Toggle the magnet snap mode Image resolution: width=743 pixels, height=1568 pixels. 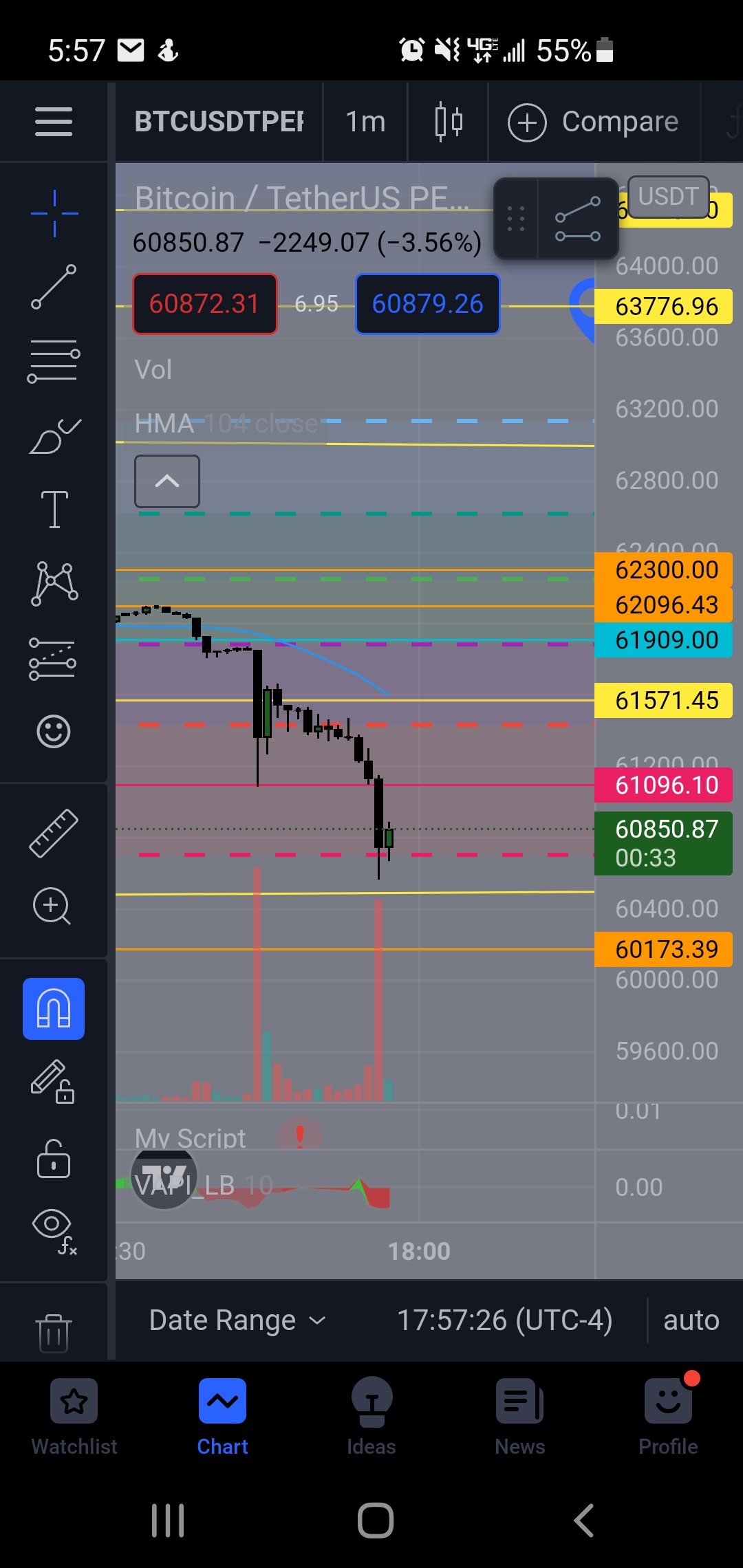(x=54, y=1008)
